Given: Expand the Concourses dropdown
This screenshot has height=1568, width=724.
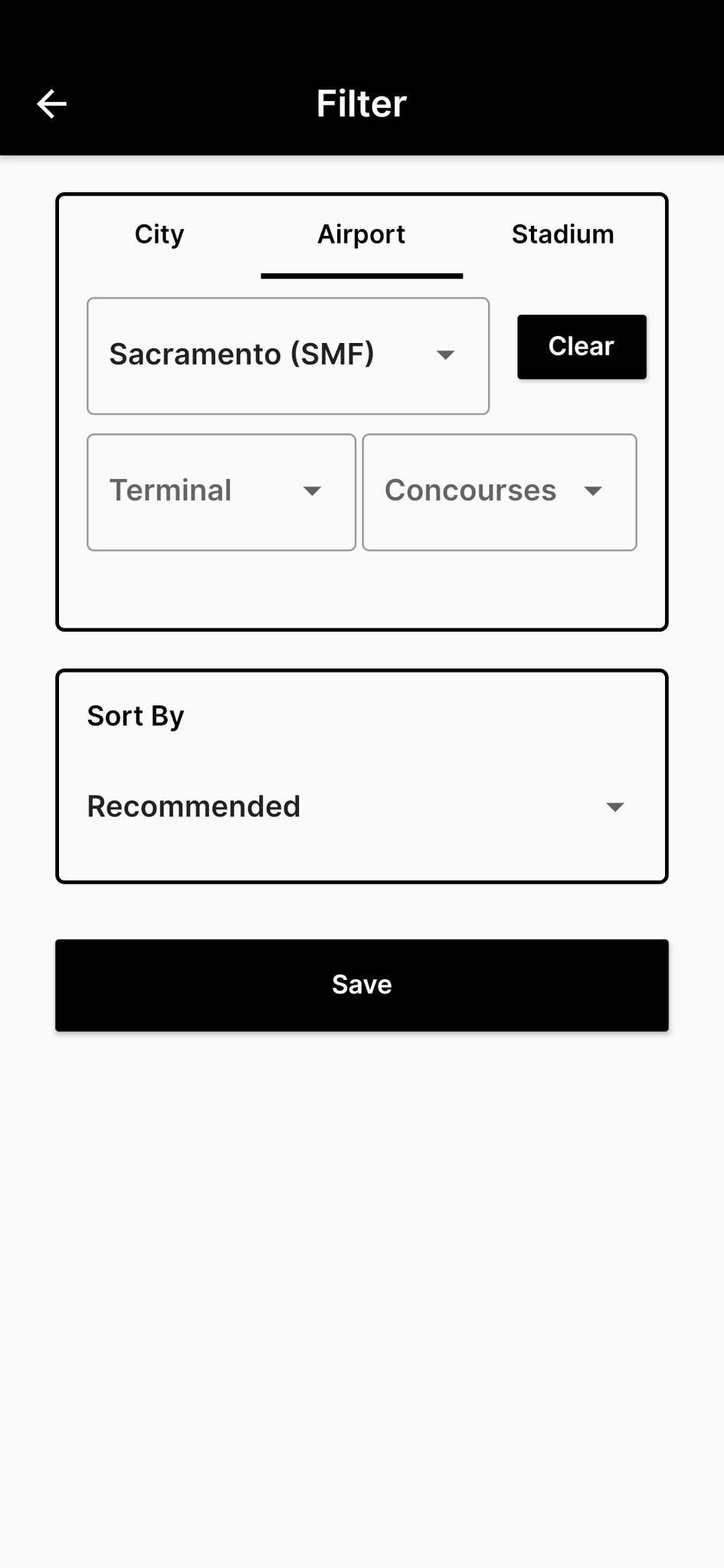Looking at the screenshot, I should (500, 492).
